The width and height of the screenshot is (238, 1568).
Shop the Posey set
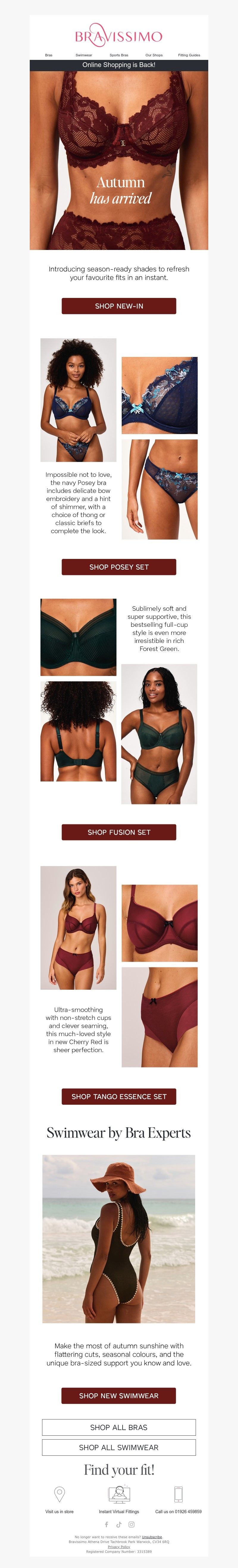[x=119, y=567]
